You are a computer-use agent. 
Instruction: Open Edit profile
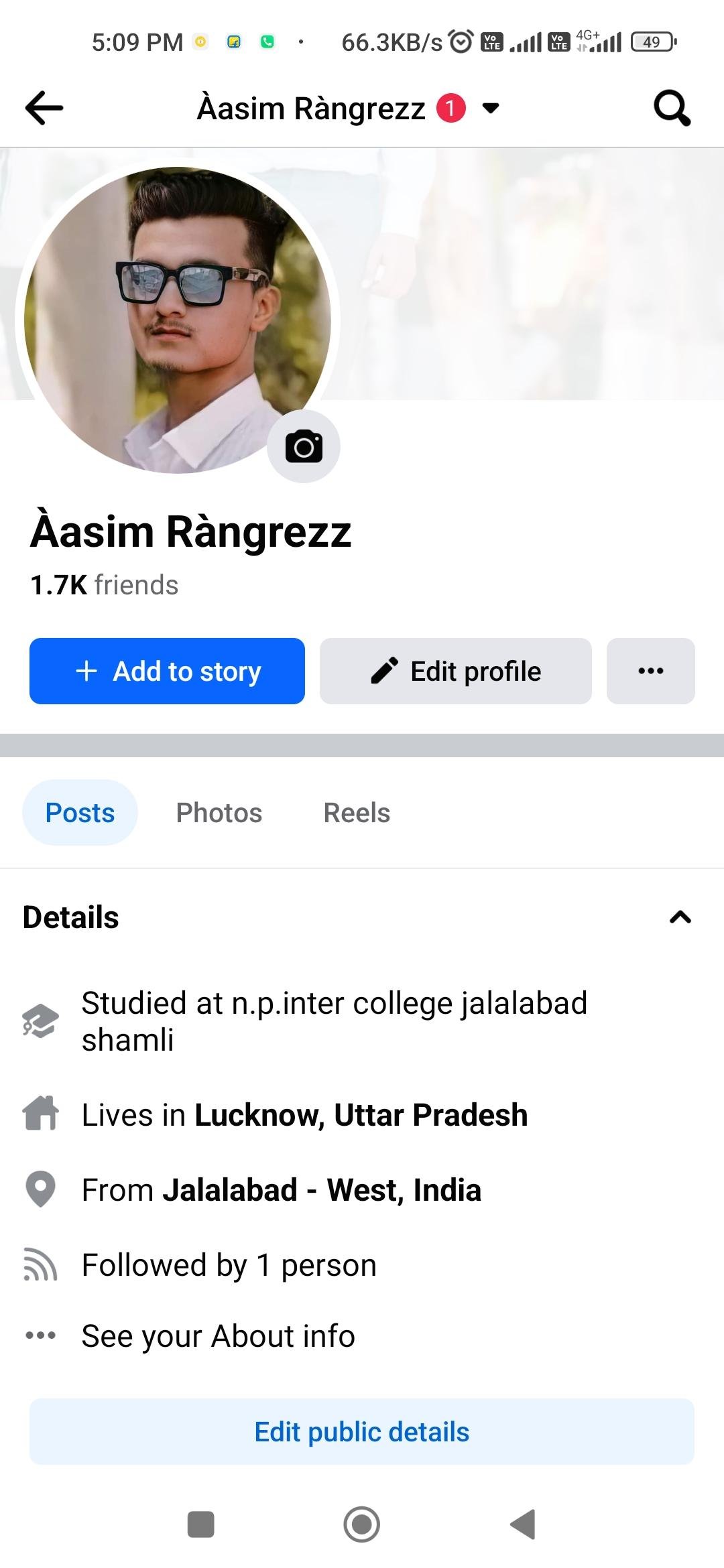click(456, 671)
